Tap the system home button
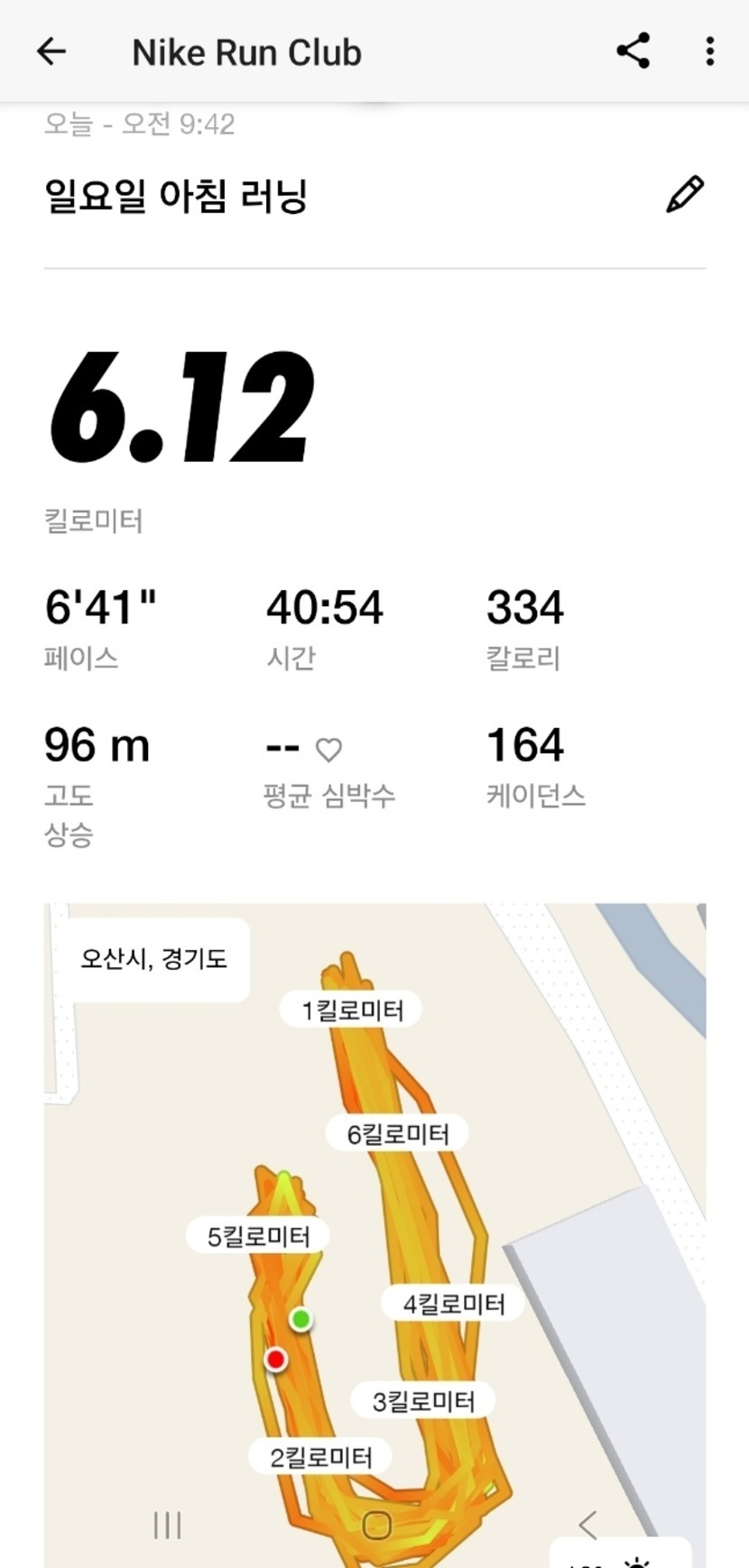The image size is (749, 1568). pyautogui.click(x=376, y=1525)
